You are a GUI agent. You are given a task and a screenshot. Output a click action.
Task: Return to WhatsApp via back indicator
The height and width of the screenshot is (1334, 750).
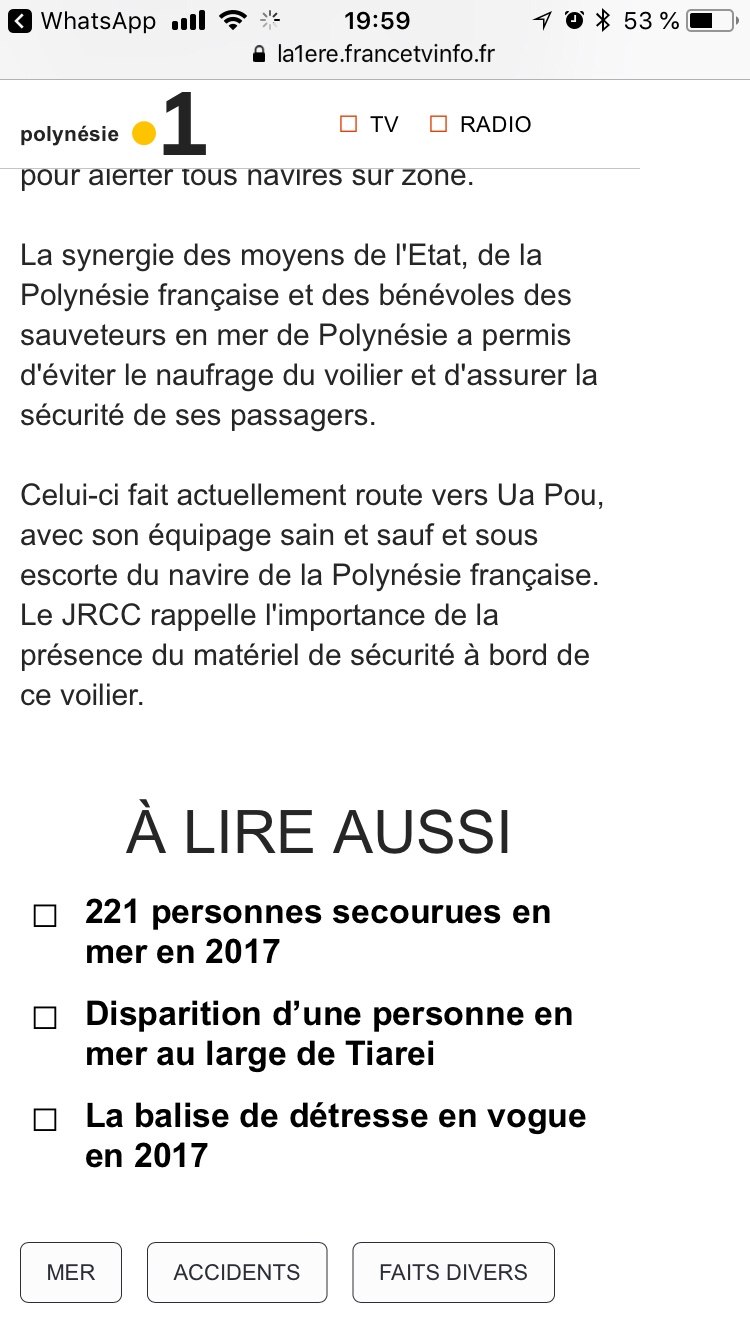(x=80, y=20)
